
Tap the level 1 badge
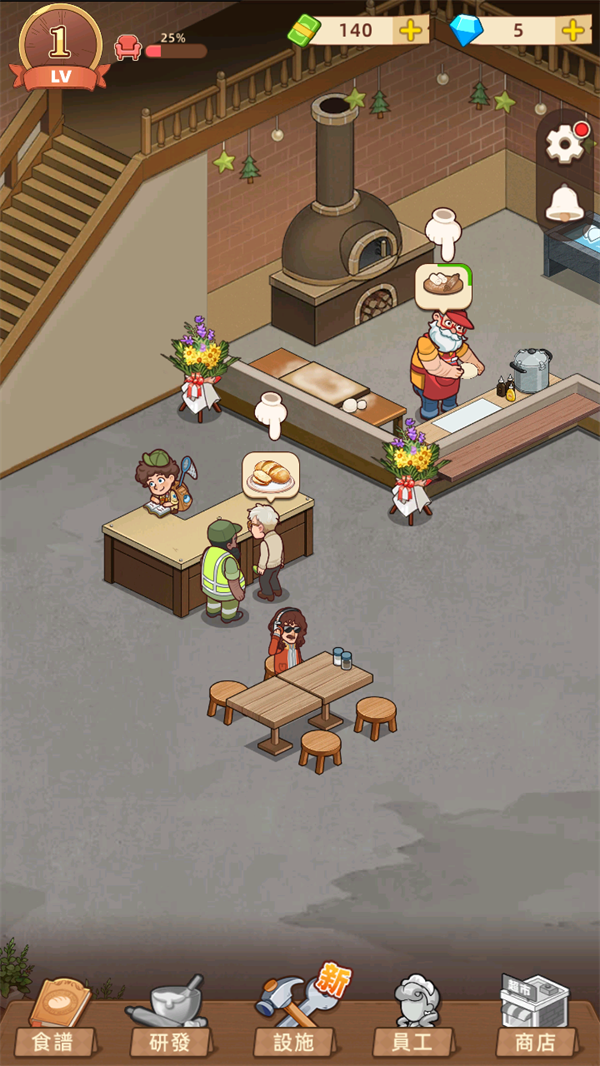(x=60, y=46)
